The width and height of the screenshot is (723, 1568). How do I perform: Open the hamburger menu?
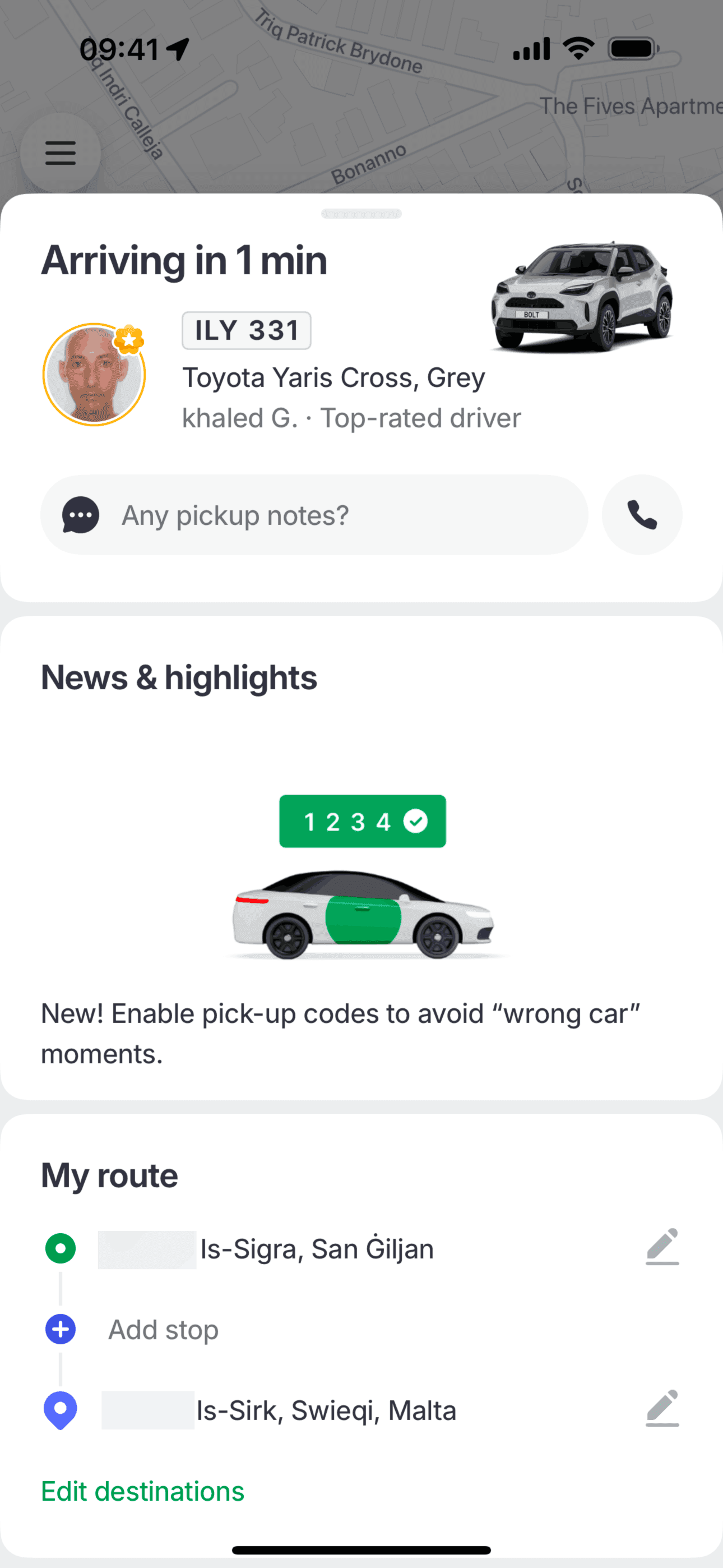click(x=61, y=153)
